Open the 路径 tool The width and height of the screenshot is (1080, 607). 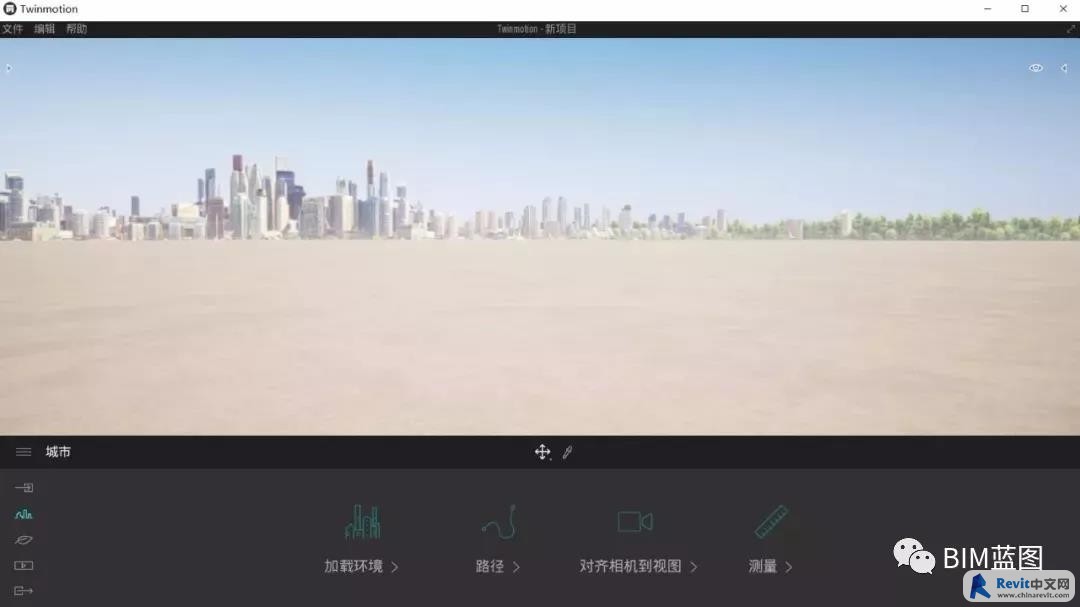tap(497, 538)
